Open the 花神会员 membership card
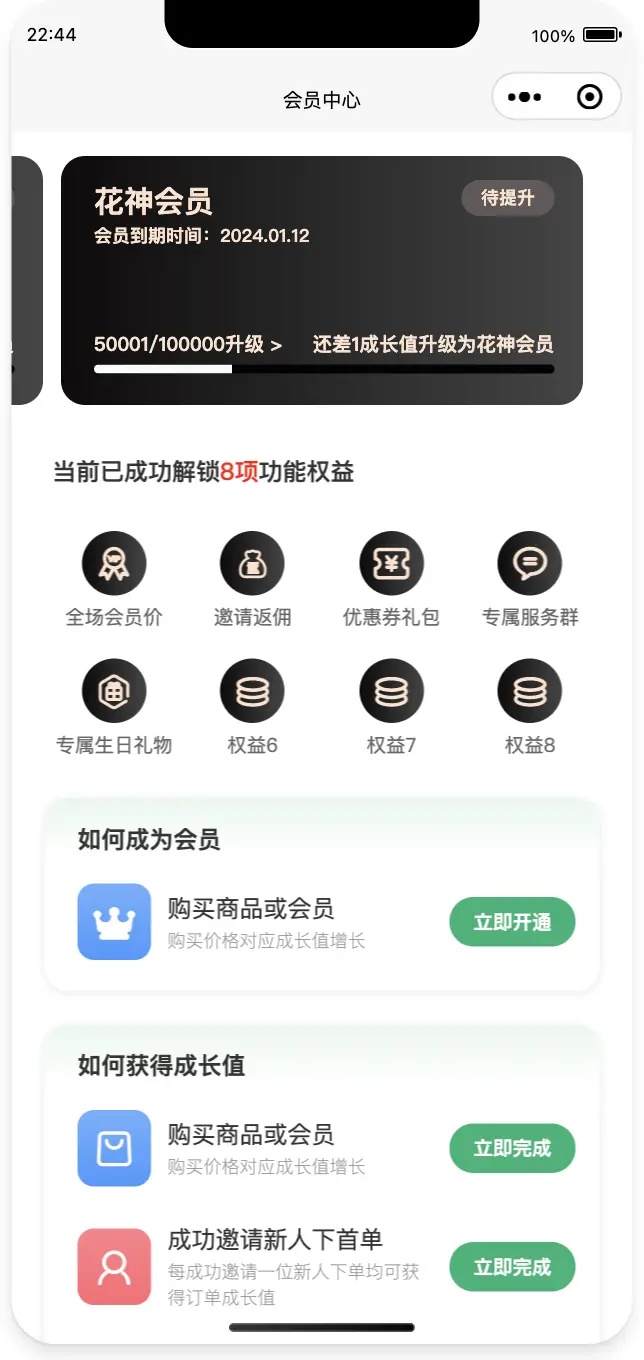Viewport: 644px width, 1360px height. click(322, 280)
